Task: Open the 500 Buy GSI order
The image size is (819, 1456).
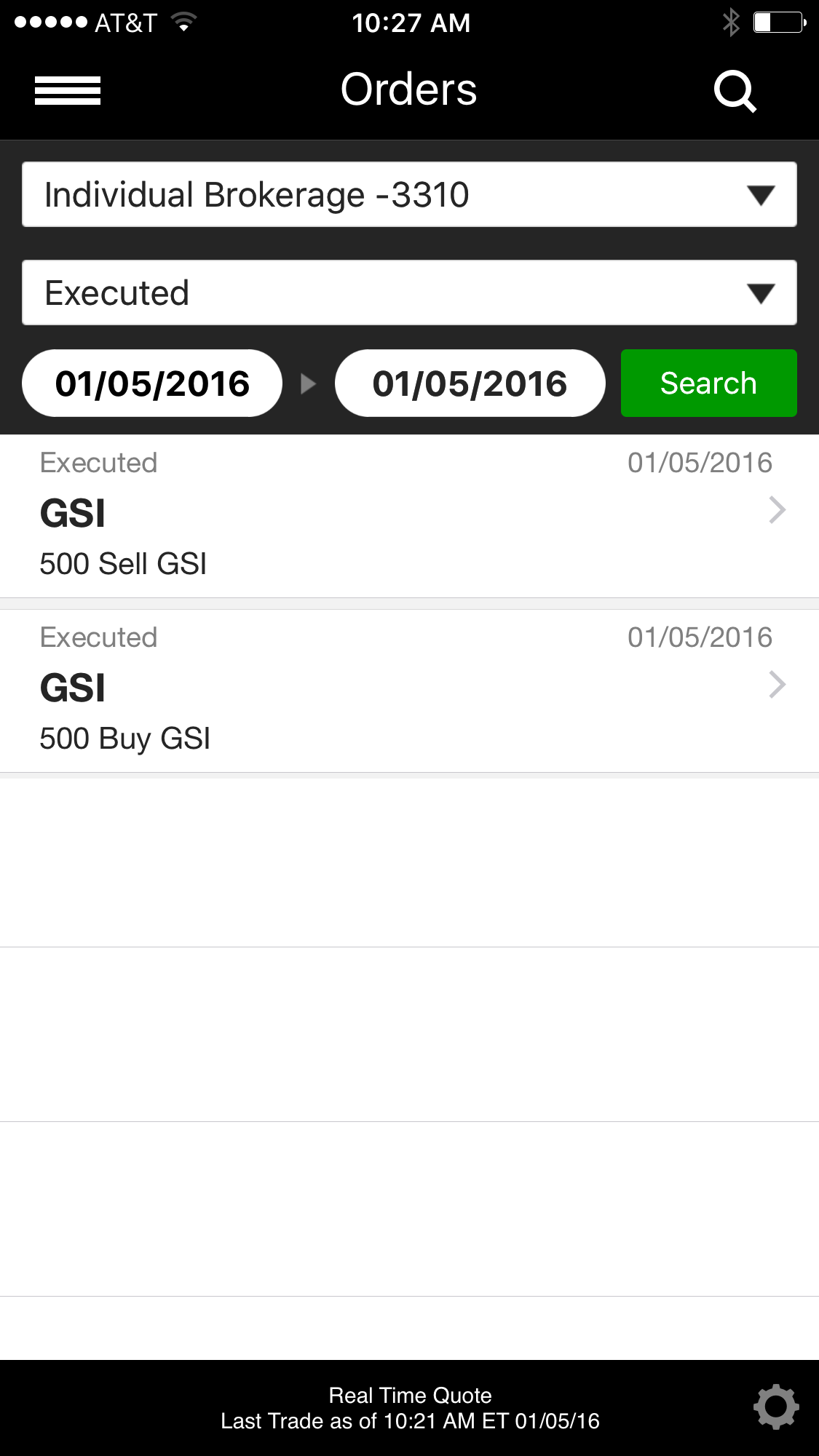Action: click(x=409, y=689)
